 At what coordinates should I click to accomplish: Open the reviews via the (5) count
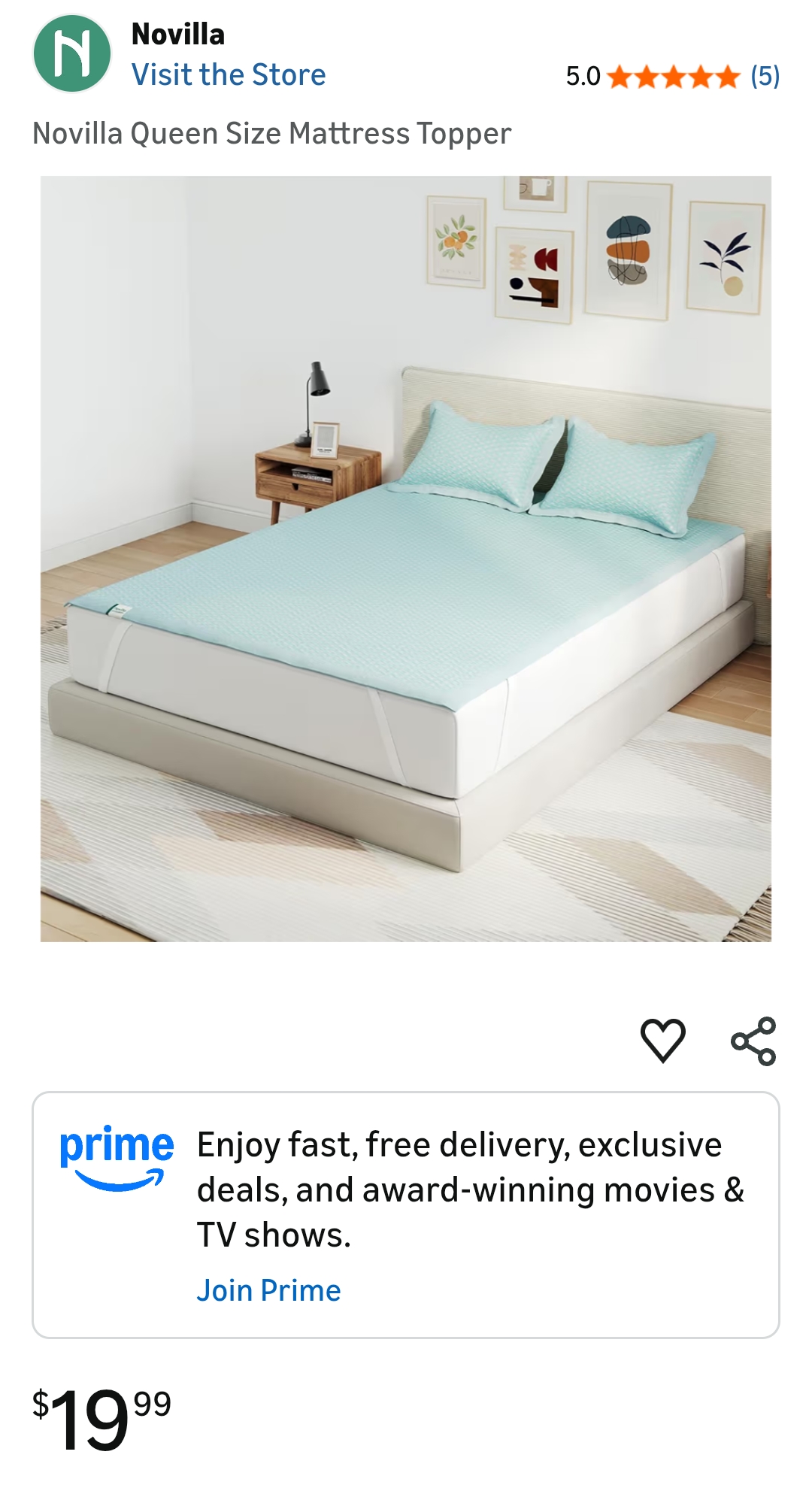click(x=765, y=75)
